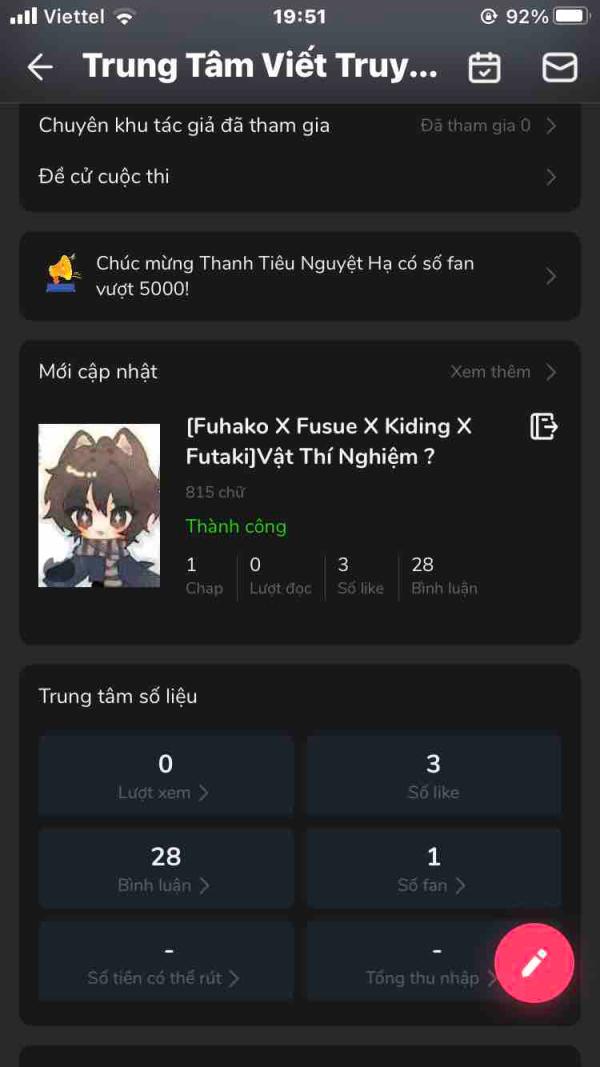Open the mail inbox icon
600x1067 pixels.
560,67
